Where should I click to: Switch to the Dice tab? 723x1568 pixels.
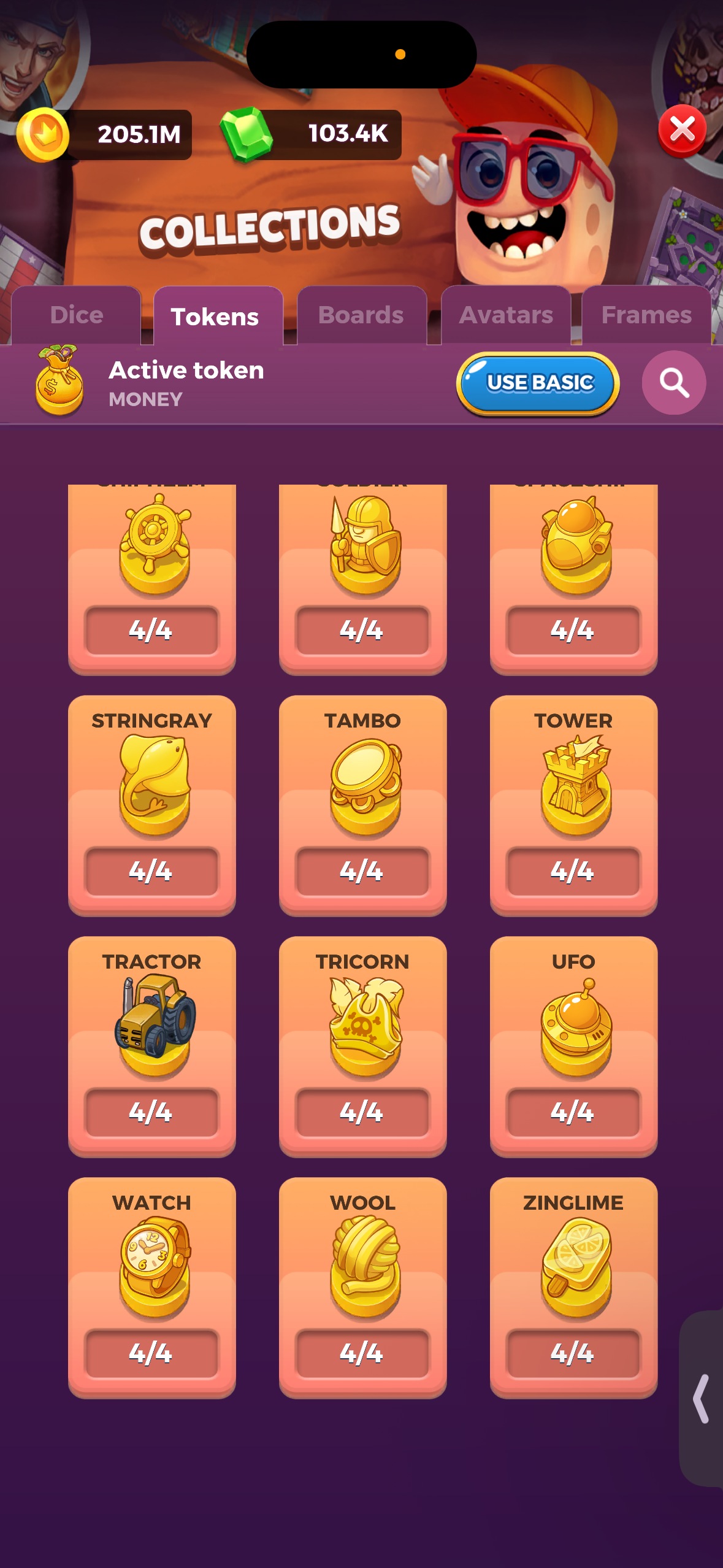click(x=77, y=315)
